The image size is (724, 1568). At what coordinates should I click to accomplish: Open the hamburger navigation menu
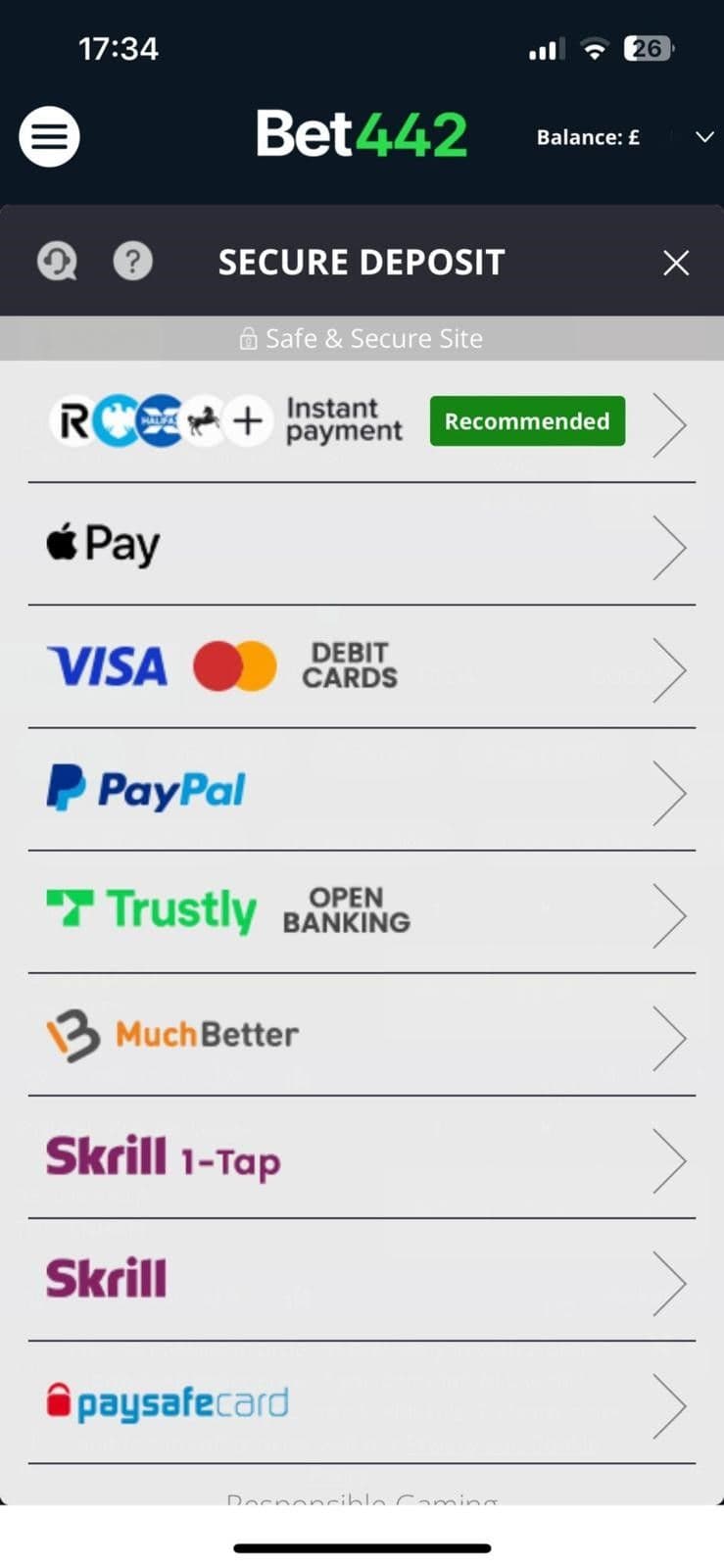[49, 136]
